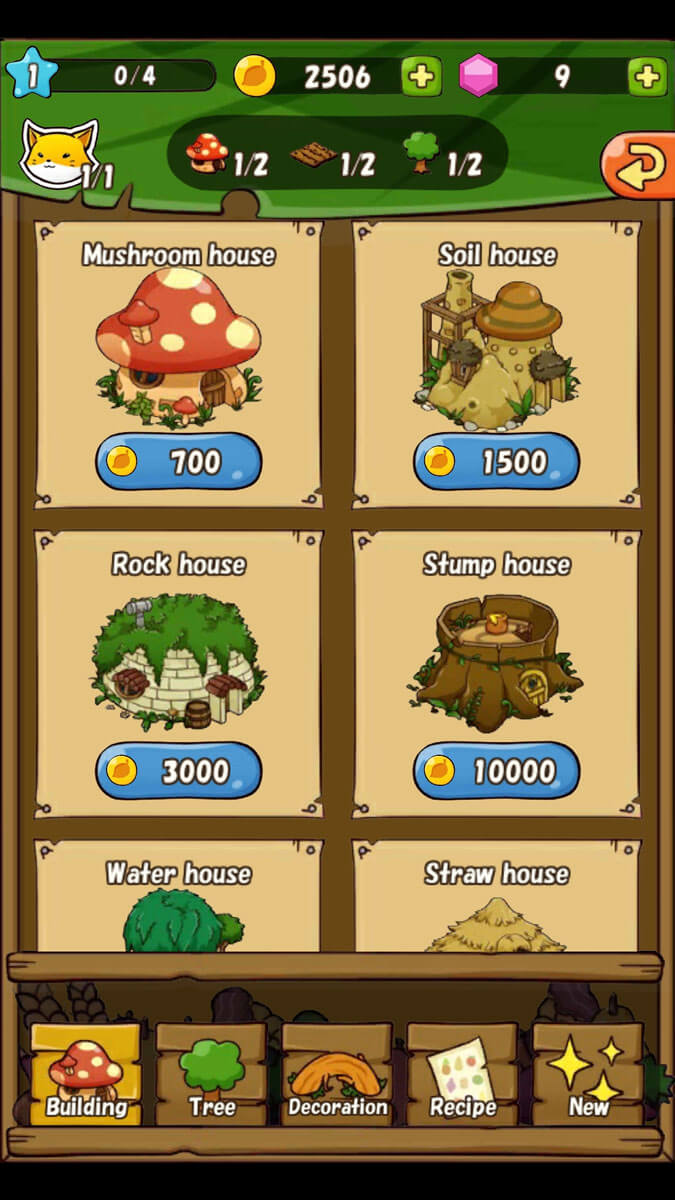The image size is (675, 1200).
Task: Switch to the Tree tab
Action: pos(212,1075)
